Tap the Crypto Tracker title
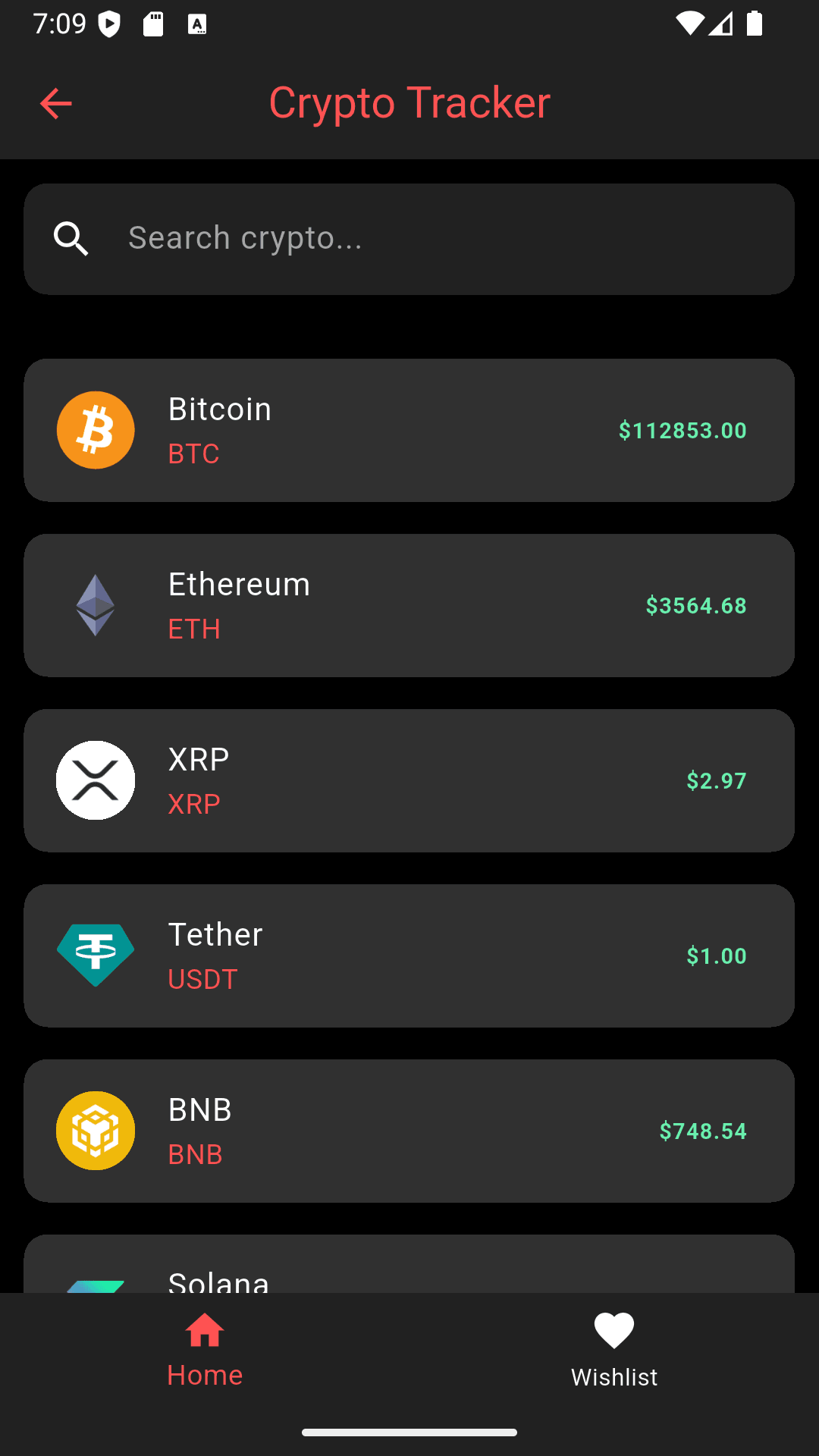This screenshot has width=819, height=1456. (x=409, y=103)
